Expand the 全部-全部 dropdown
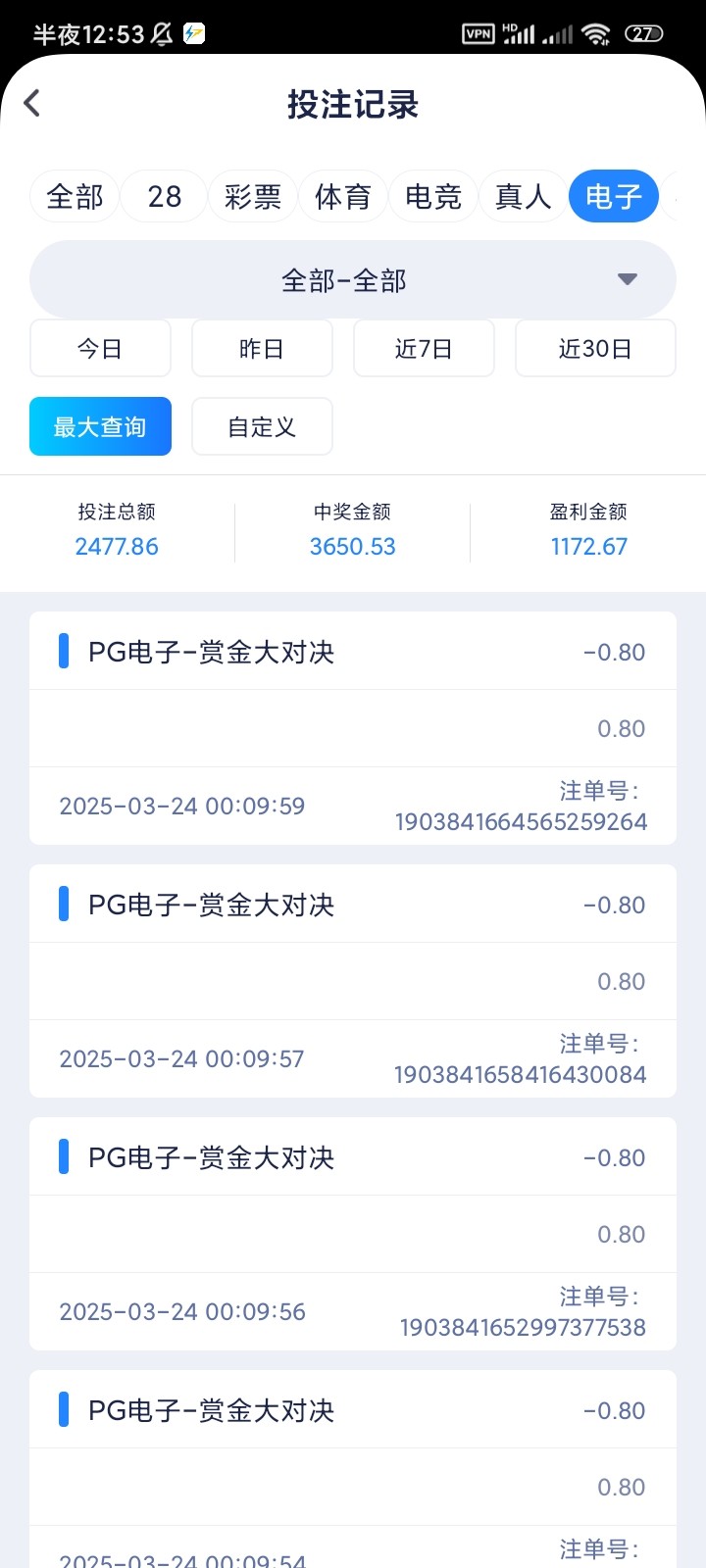The image size is (706, 1568). (353, 280)
